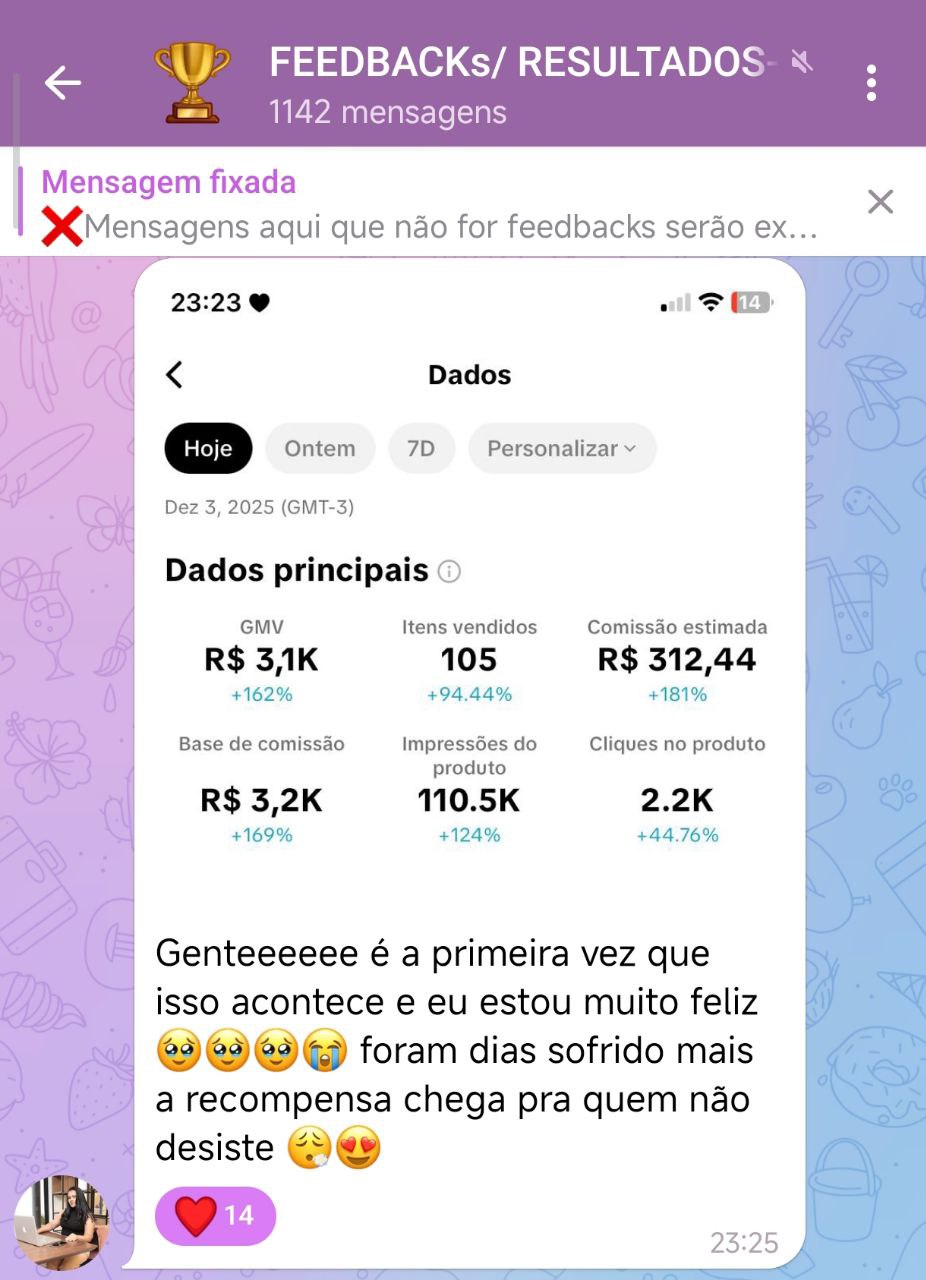Open the chat overflow menu
The height and width of the screenshot is (1280, 926).
point(871,84)
